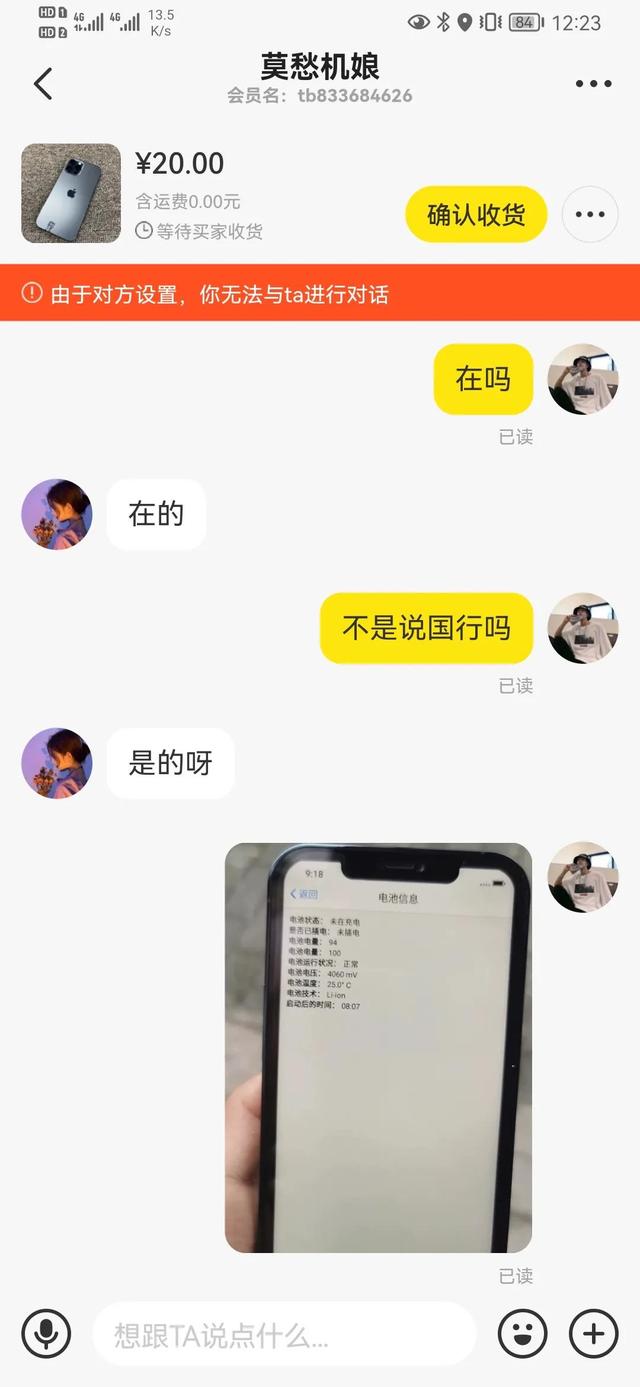The height and width of the screenshot is (1387, 640).
Task: Focus the 想跟TA说点什么 message field
Action: (285, 1334)
